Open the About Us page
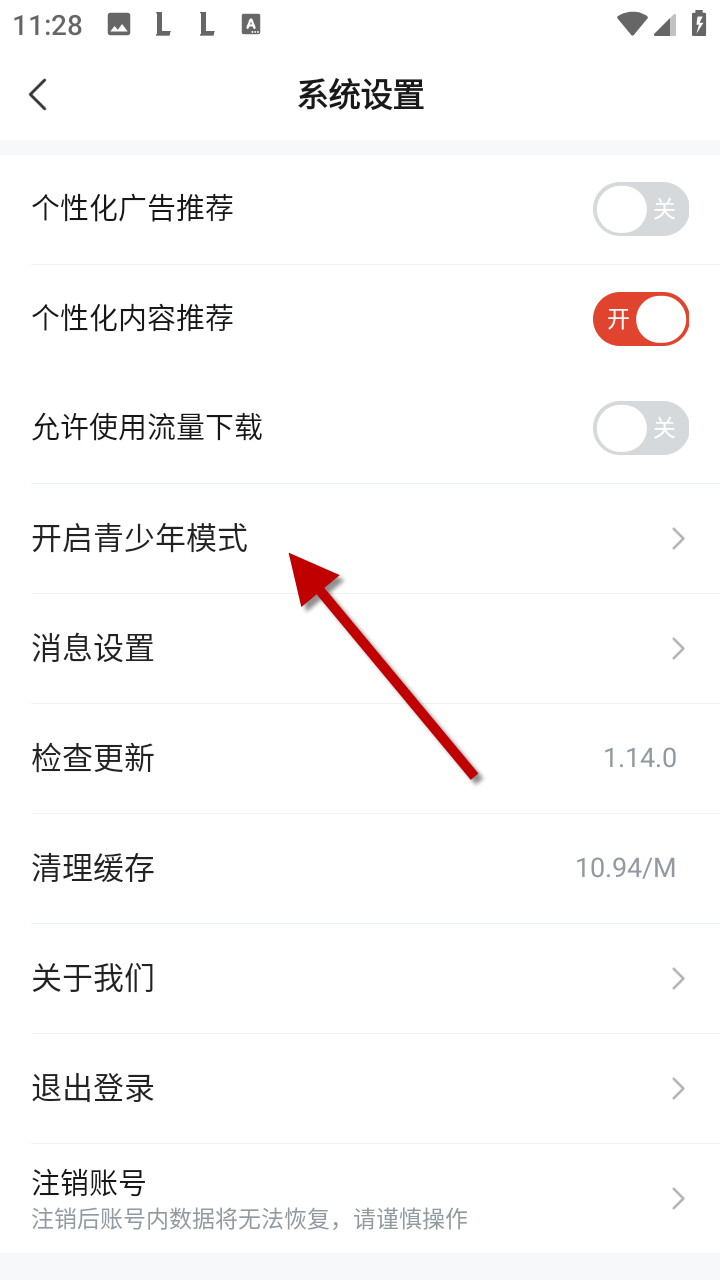This screenshot has height=1280, width=720. 360,978
